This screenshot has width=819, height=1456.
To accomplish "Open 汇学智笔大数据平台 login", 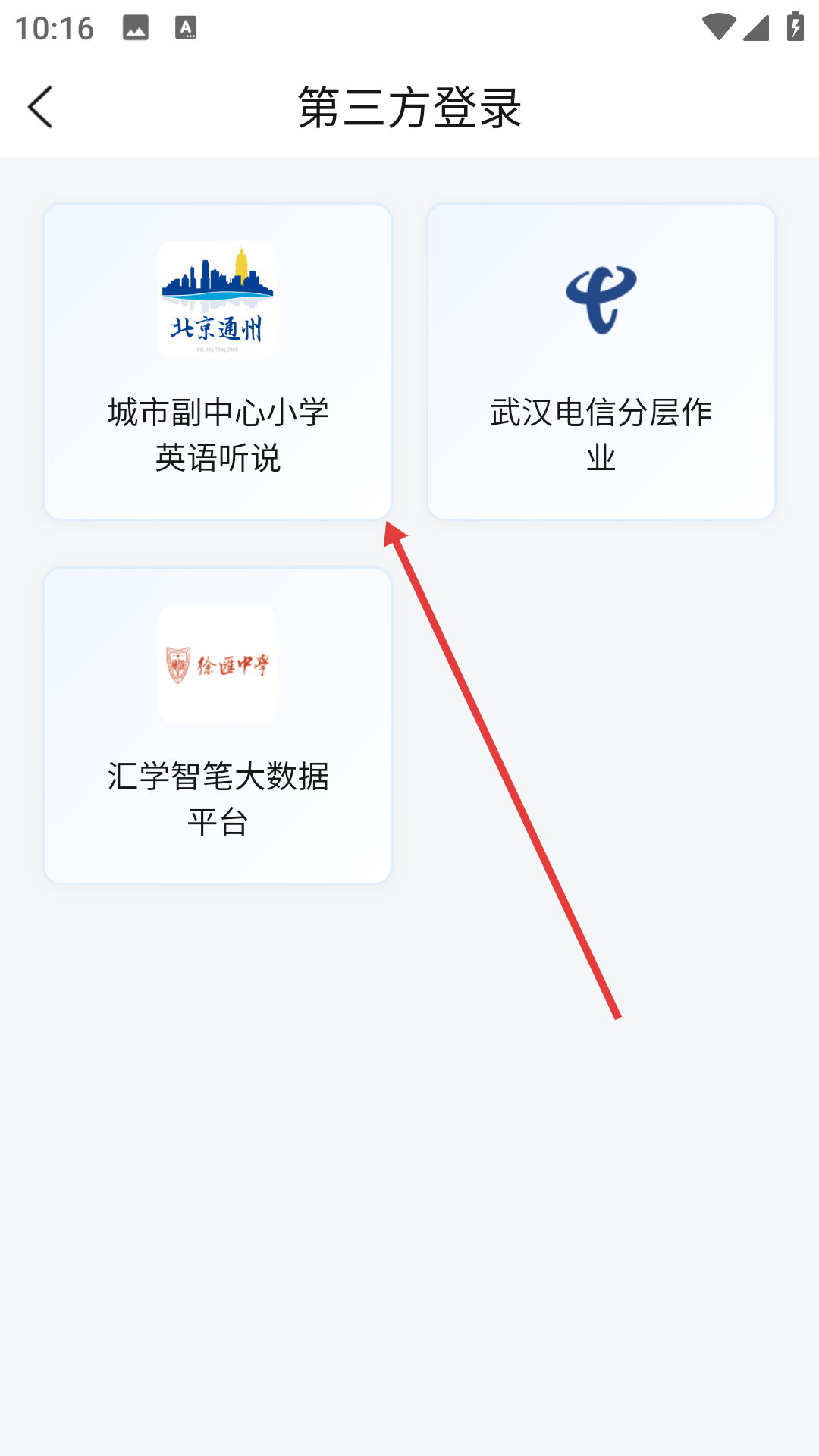I will (x=218, y=726).
